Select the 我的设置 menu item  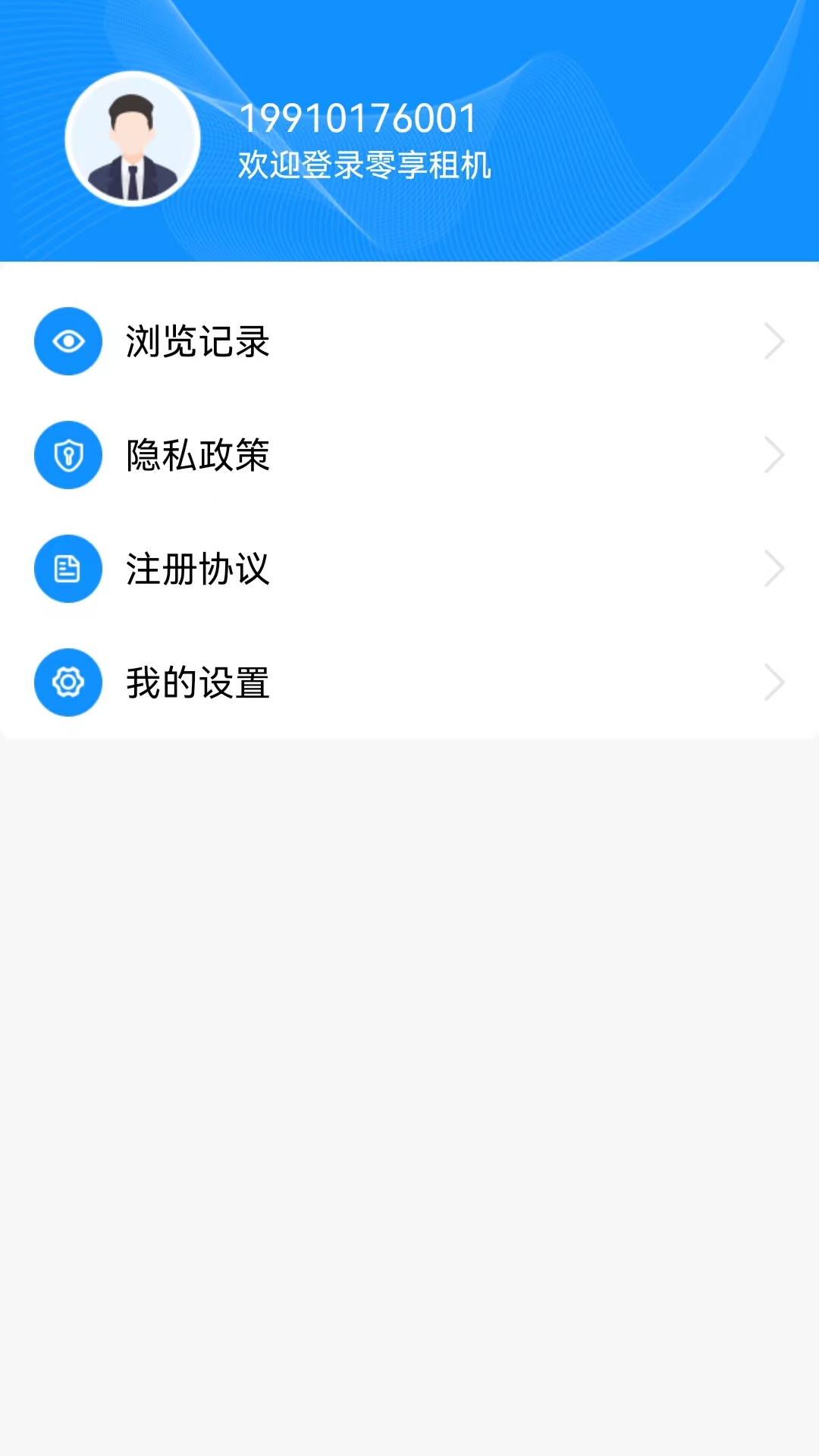(x=197, y=684)
